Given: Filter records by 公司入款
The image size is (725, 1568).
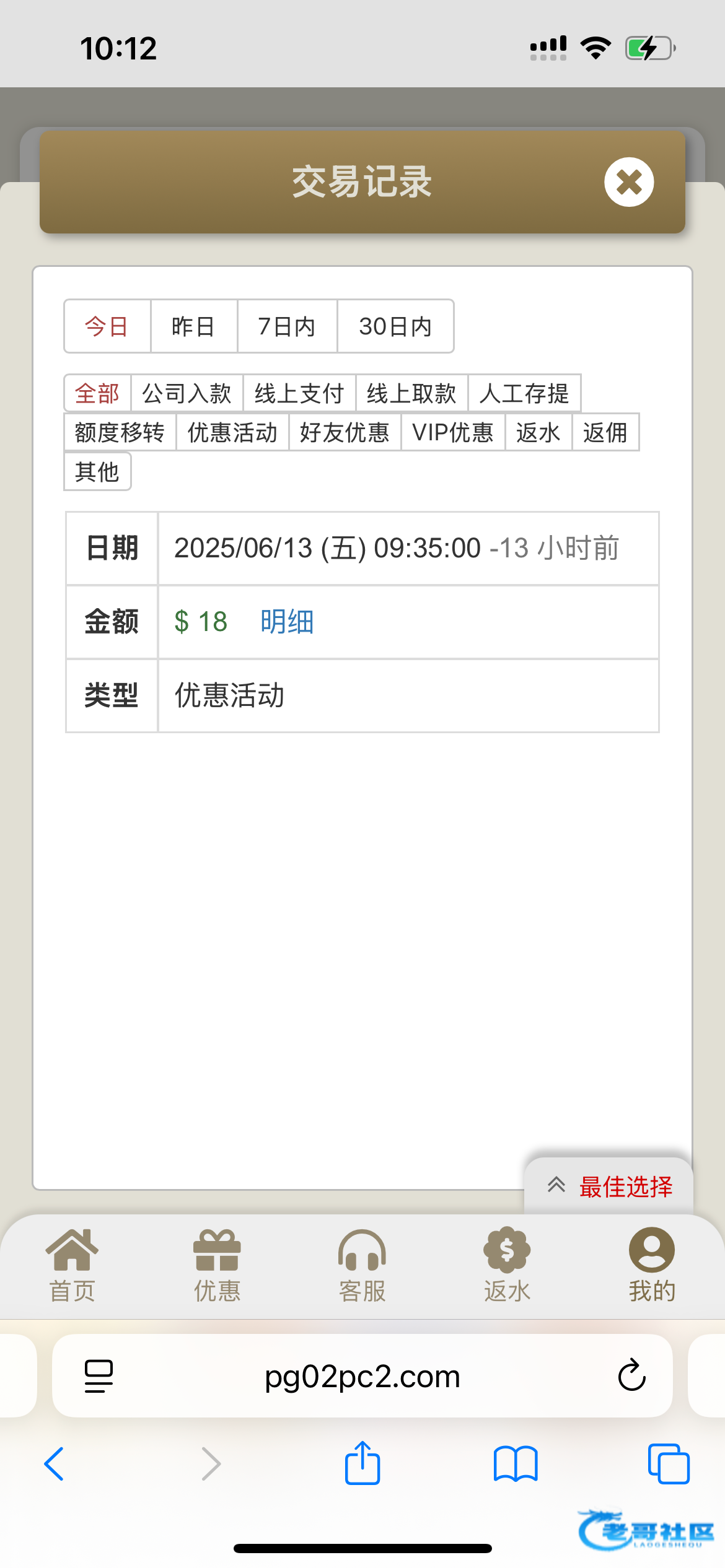Looking at the screenshot, I should [x=187, y=393].
